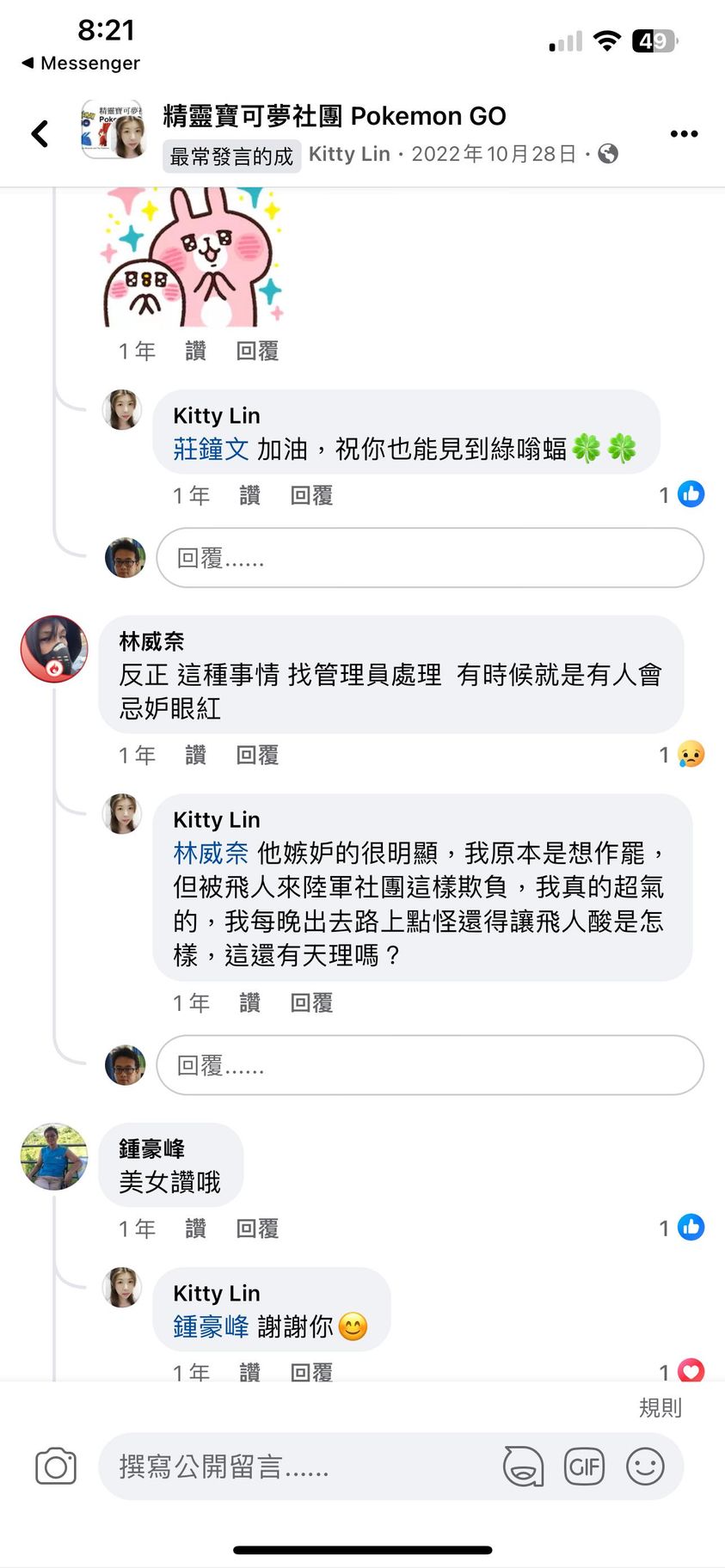Open the three-dot overflow menu

(x=684, y=133)
